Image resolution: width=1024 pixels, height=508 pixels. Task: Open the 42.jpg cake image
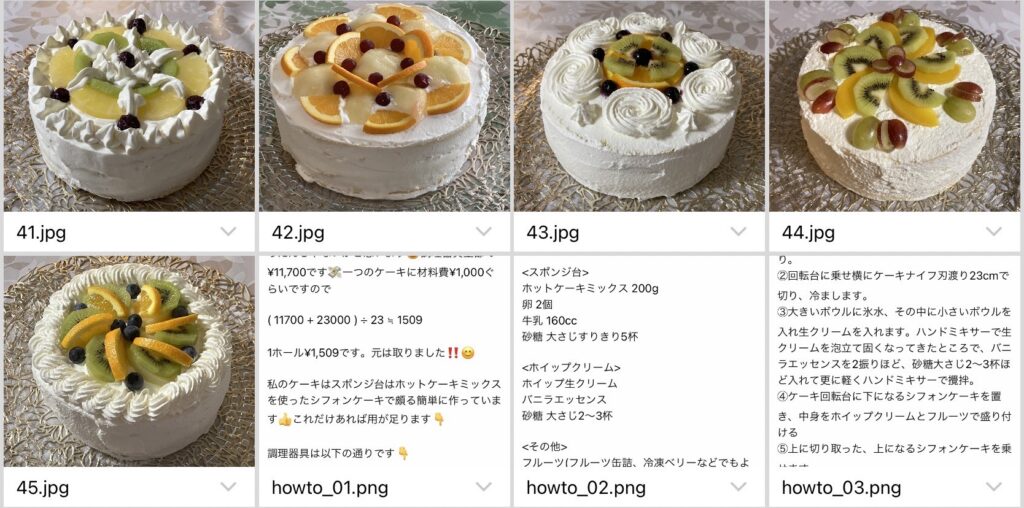384,105
